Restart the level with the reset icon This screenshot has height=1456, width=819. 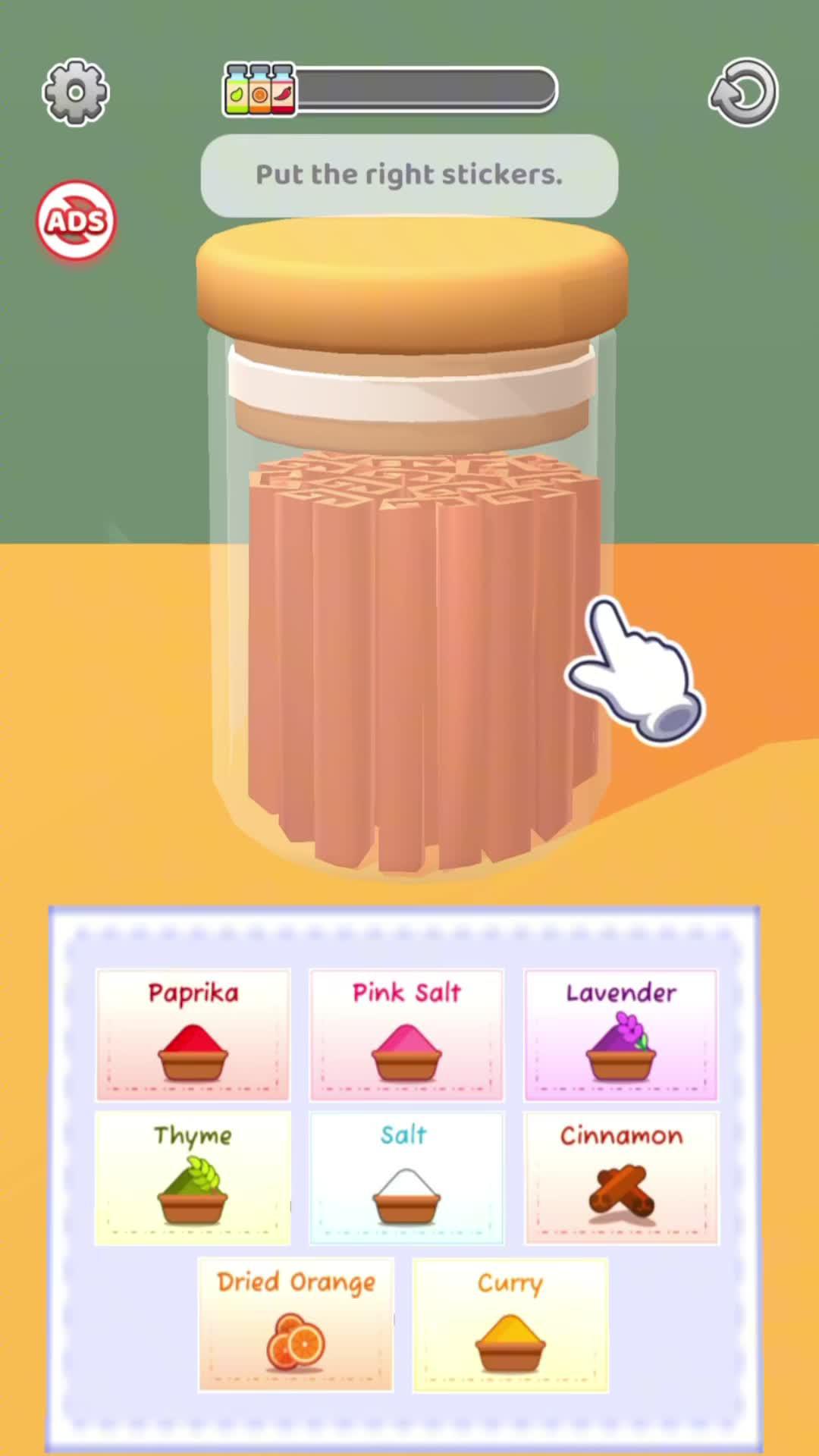click(744, 93)
